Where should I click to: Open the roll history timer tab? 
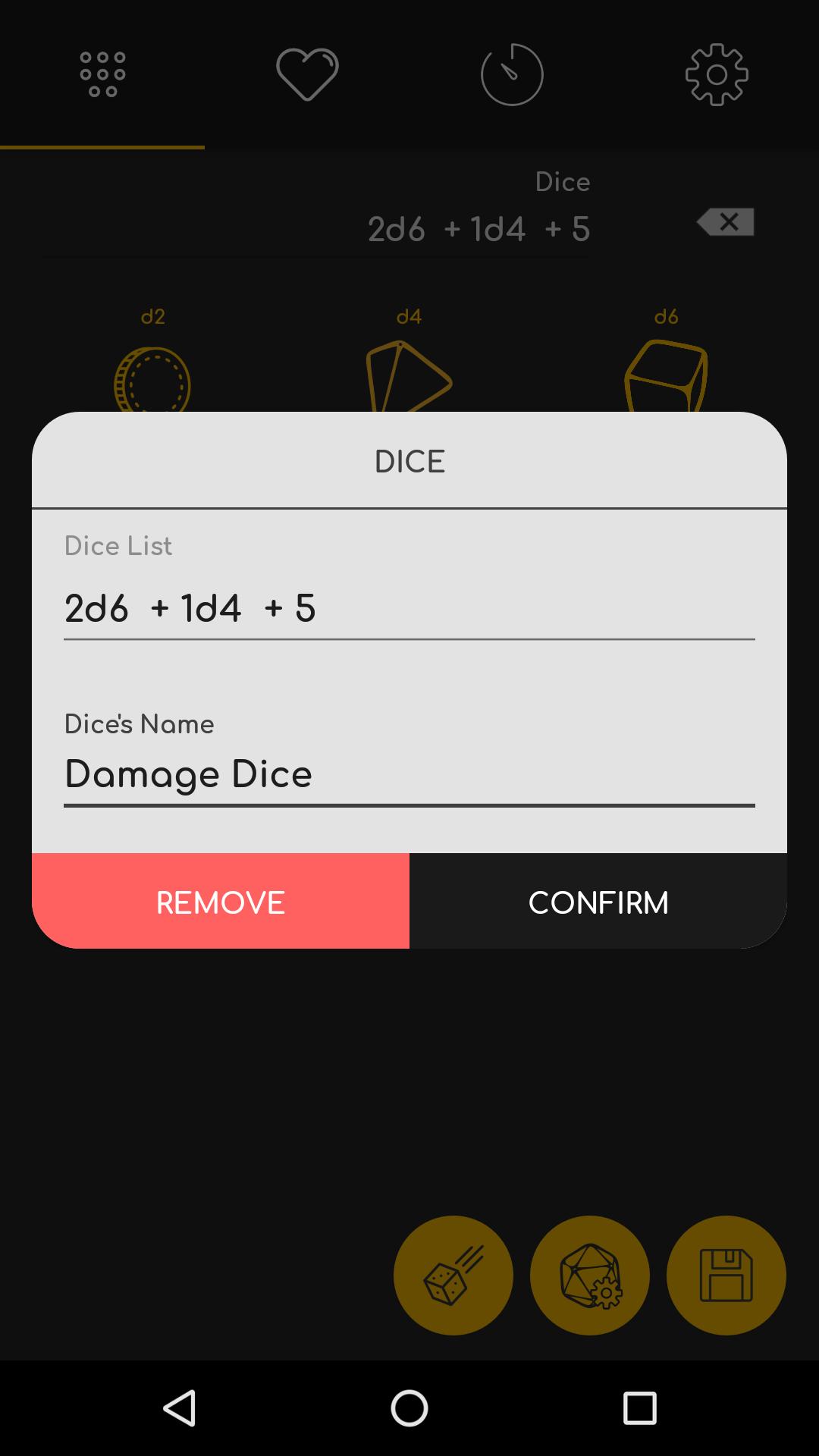click(x=512, y=74)
